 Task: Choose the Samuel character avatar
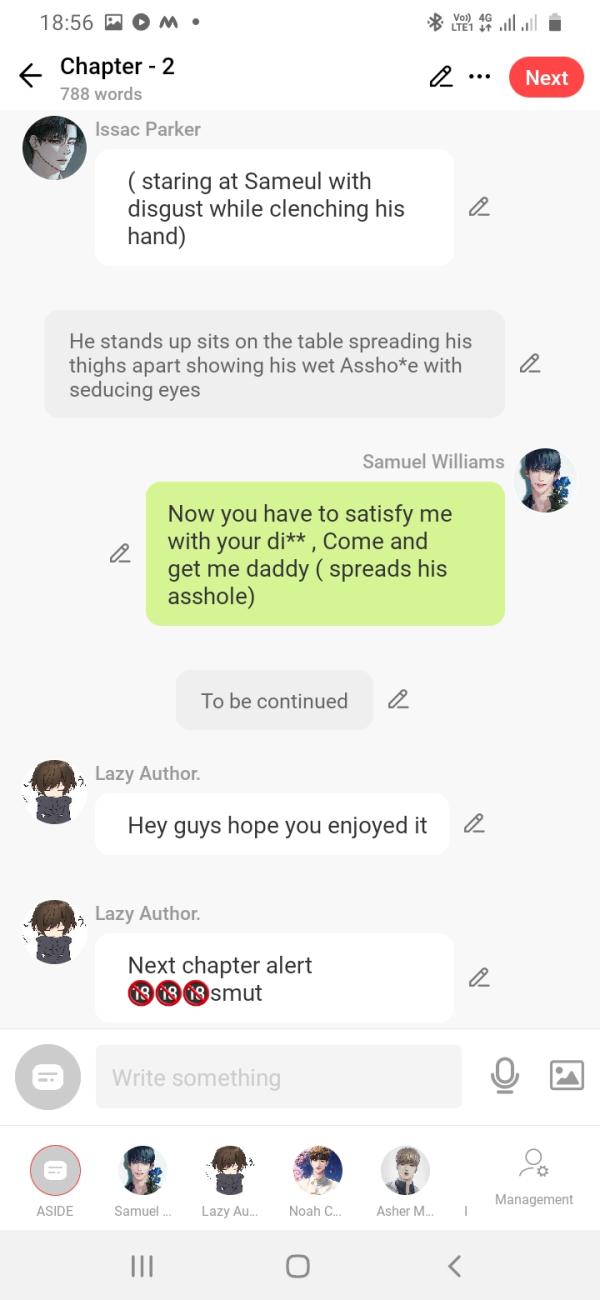[x=143, y=1171]
